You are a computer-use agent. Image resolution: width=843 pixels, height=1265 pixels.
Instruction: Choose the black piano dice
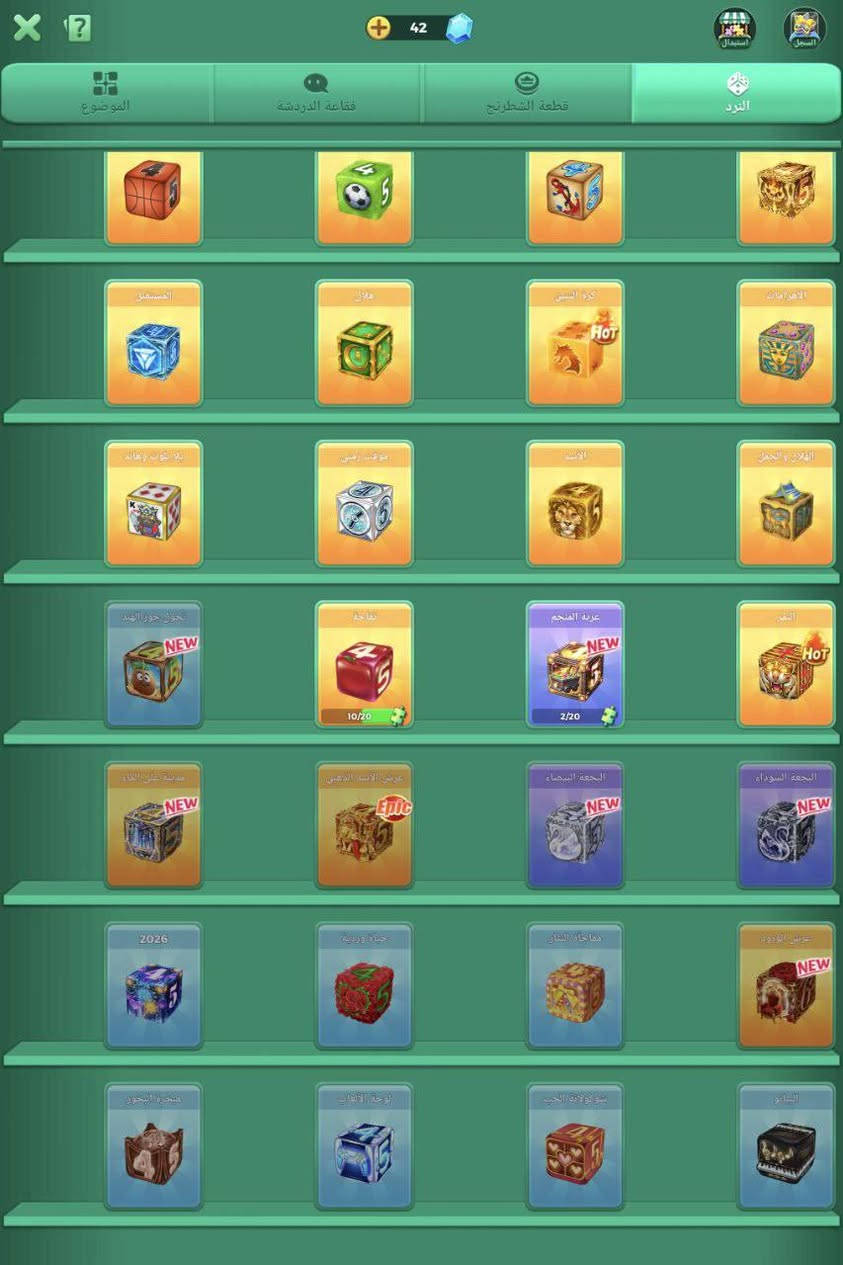point(786,1148)
